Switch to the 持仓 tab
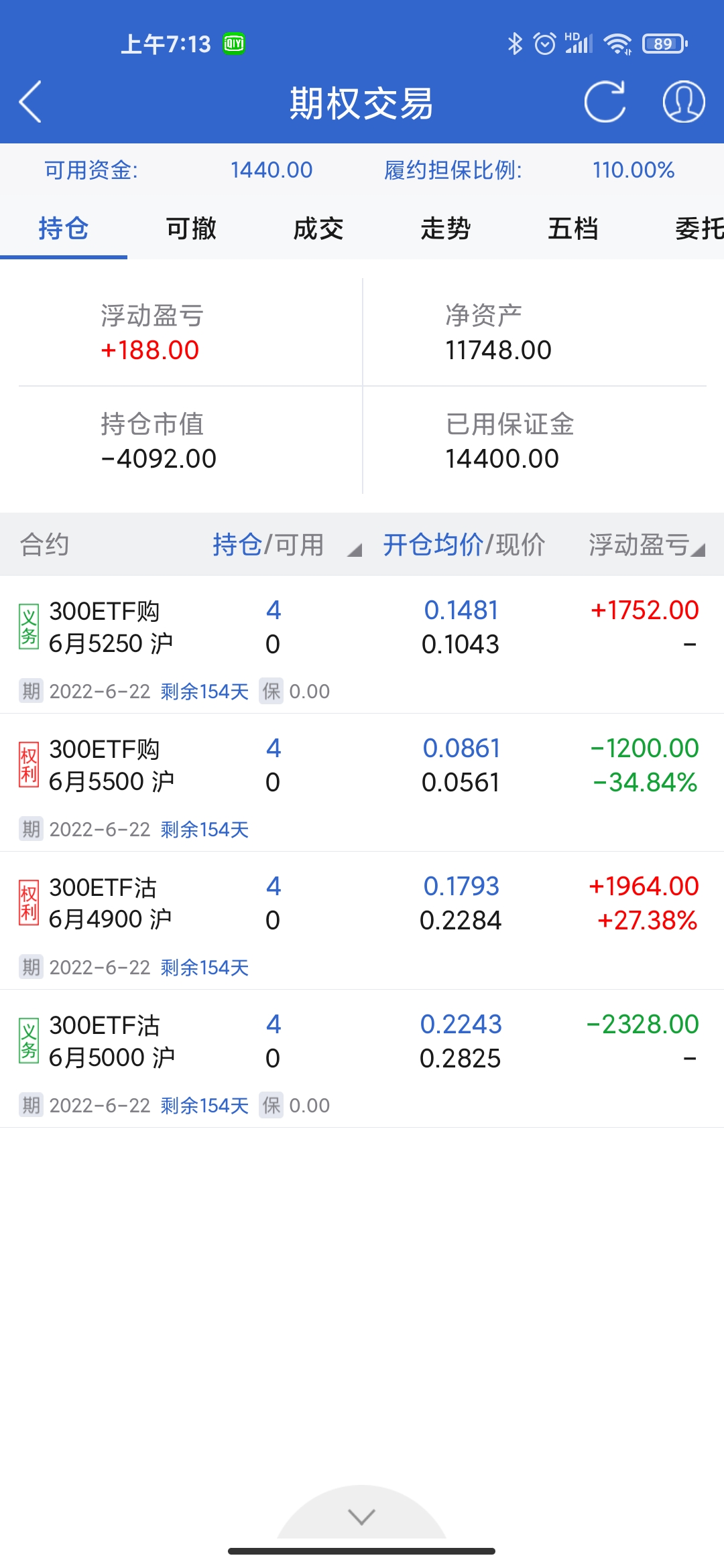Screen dimensions: 724x1568 pos(64,228)
